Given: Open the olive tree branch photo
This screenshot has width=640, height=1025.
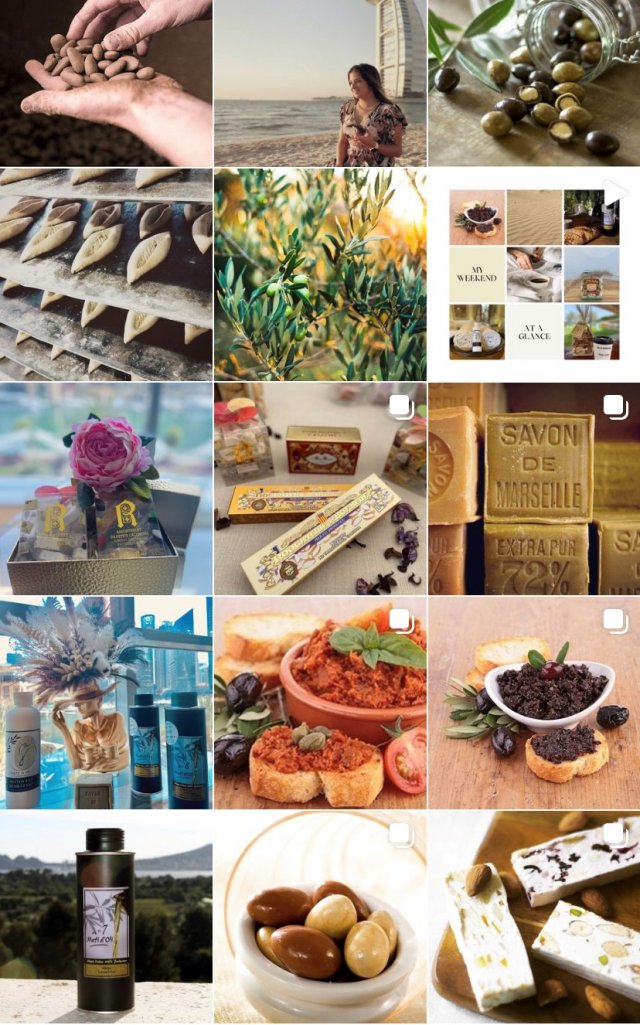Looking at the screenshot, I should pos(320,274).
